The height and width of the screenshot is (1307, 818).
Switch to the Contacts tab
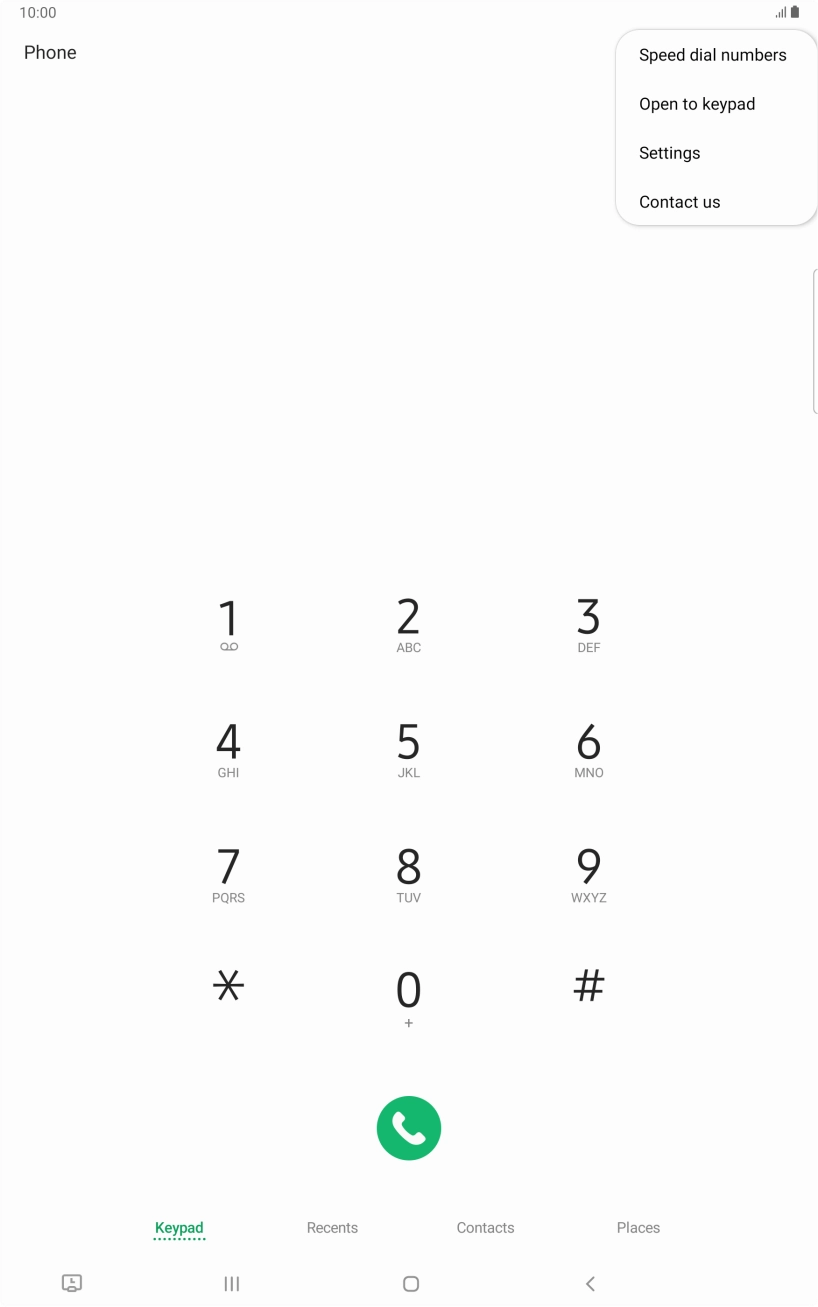pyautogui.click(x=485, y=1228)
